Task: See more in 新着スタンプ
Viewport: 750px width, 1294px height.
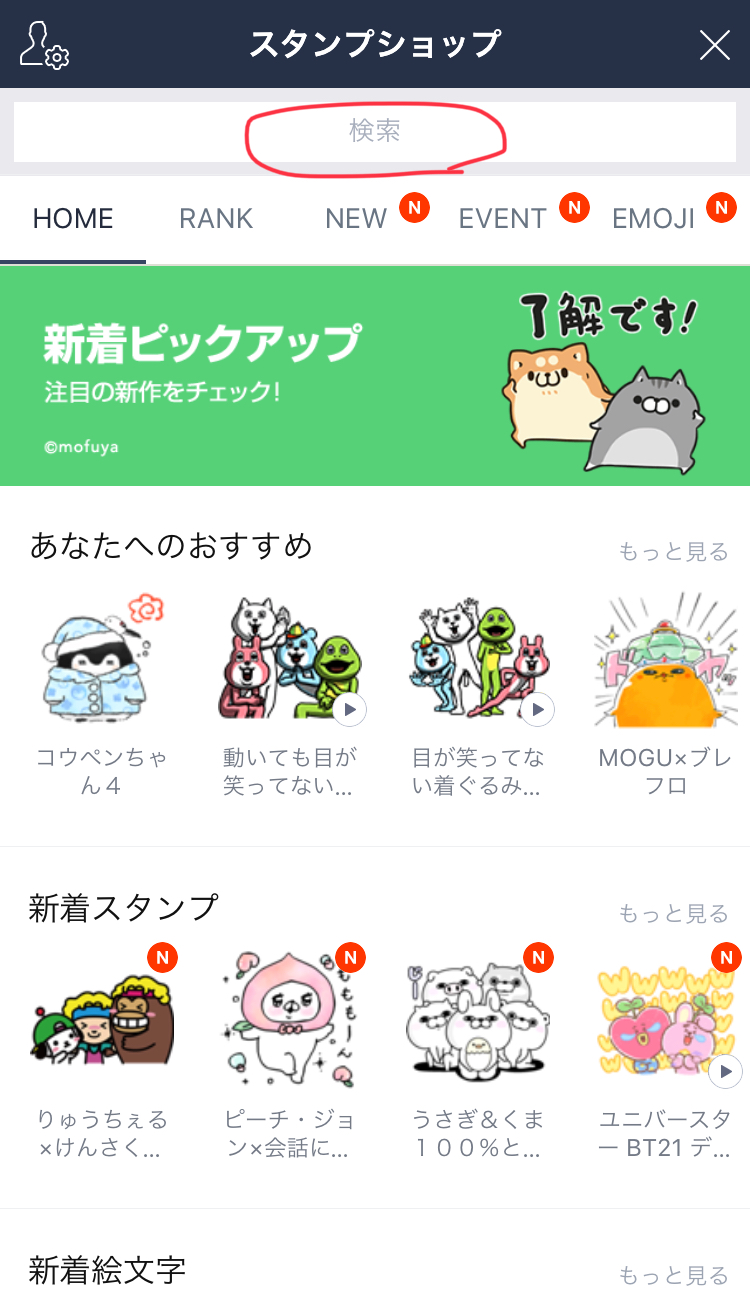Action: click(673, 913)
